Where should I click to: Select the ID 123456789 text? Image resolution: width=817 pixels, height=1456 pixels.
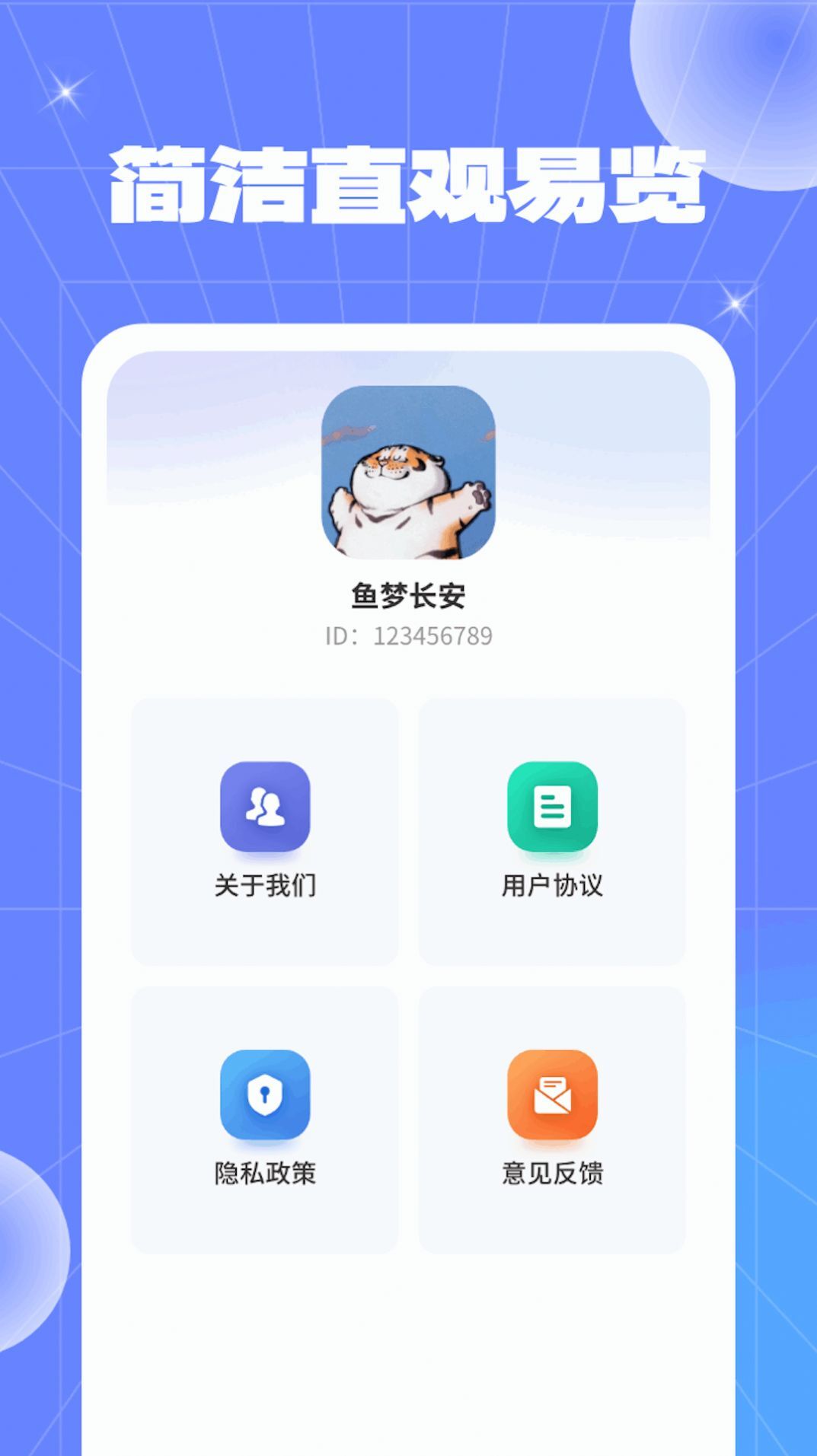408,634
